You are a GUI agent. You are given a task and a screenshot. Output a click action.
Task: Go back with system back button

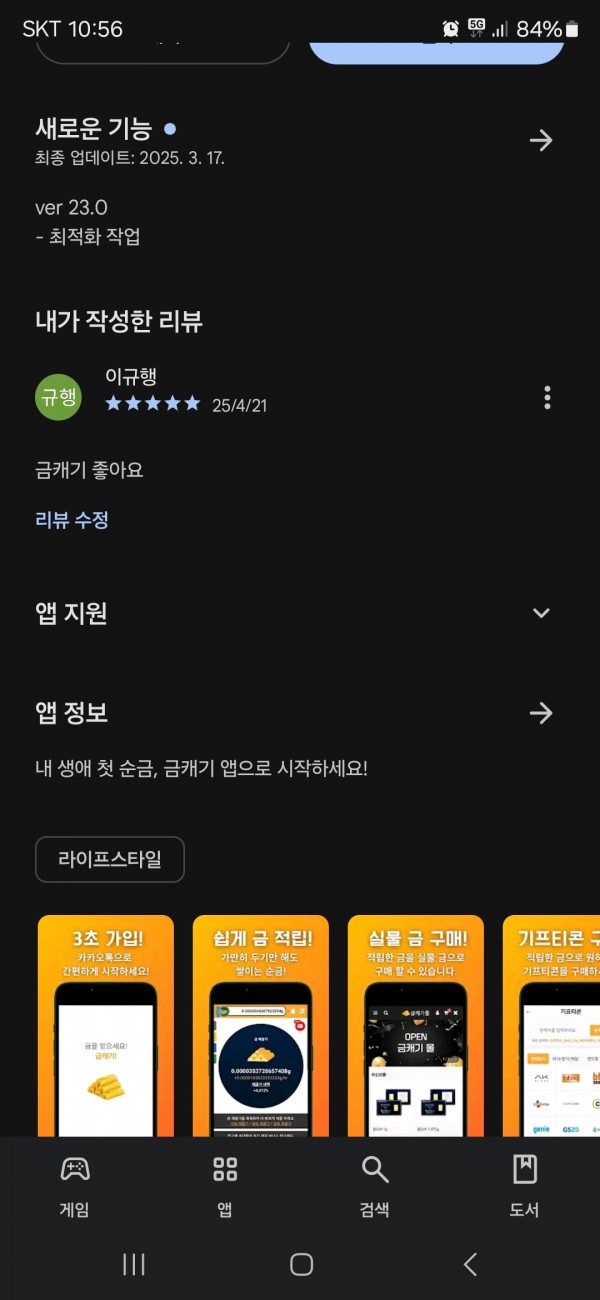point(470,1264)
